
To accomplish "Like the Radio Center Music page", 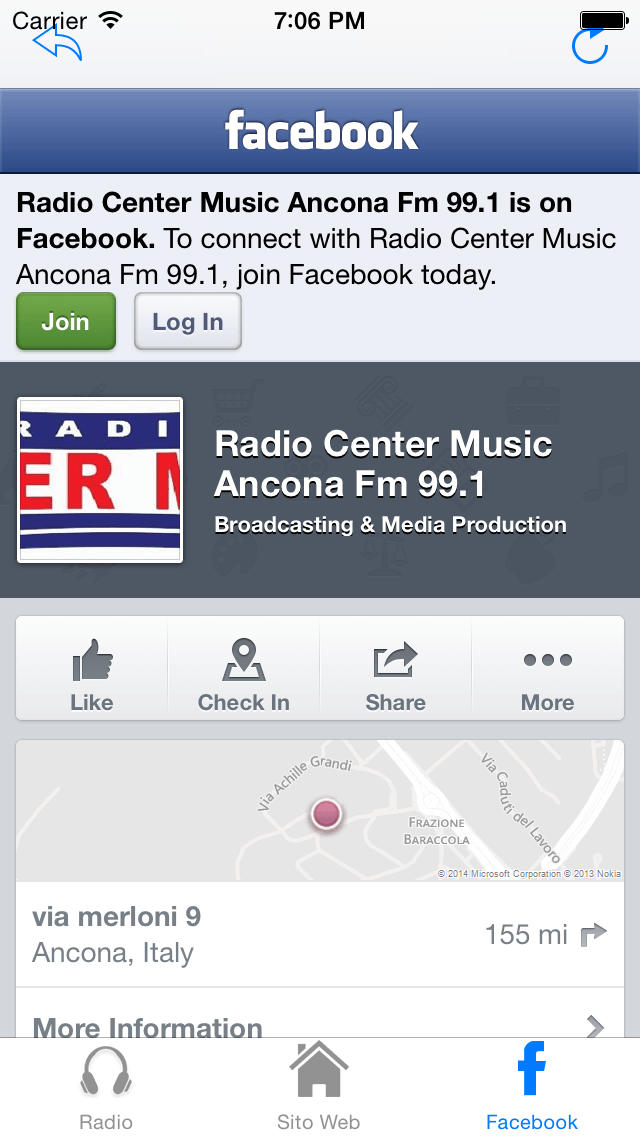I will (x=92, y=668).
